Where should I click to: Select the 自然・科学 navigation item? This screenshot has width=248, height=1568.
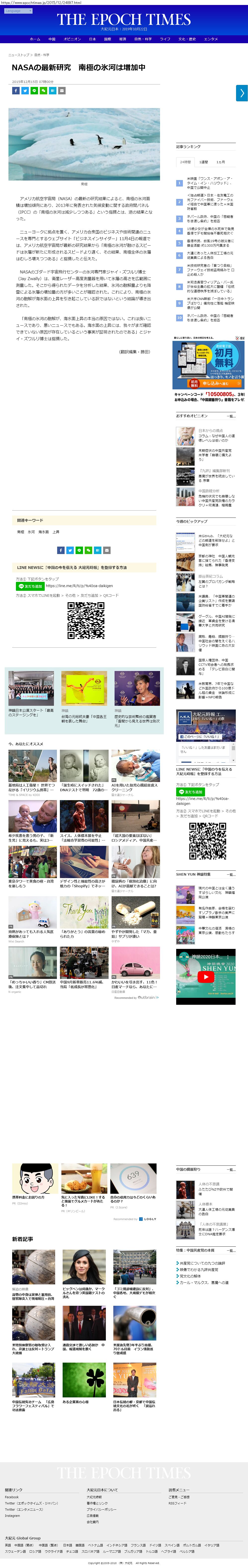[x=143, y=39]
